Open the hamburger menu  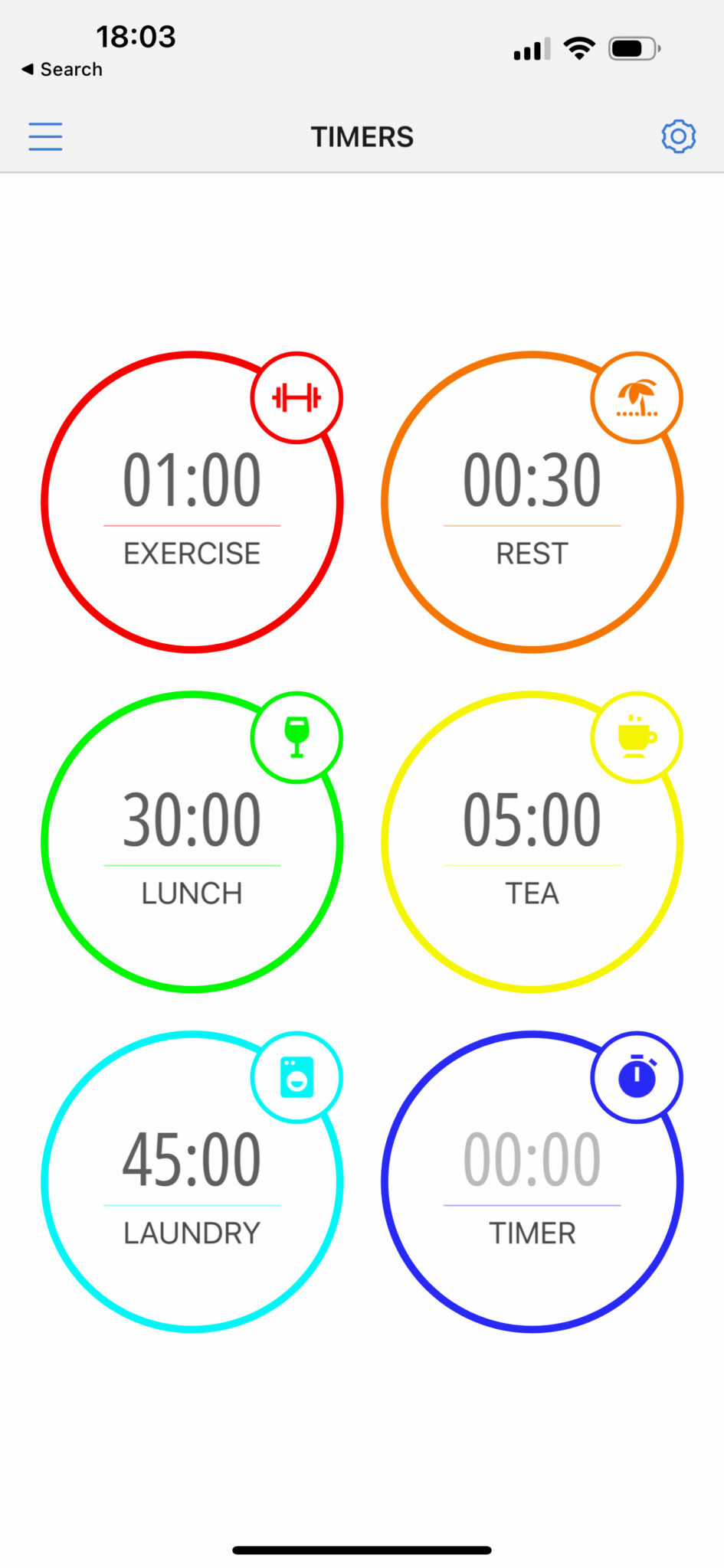tap(45, 137)
